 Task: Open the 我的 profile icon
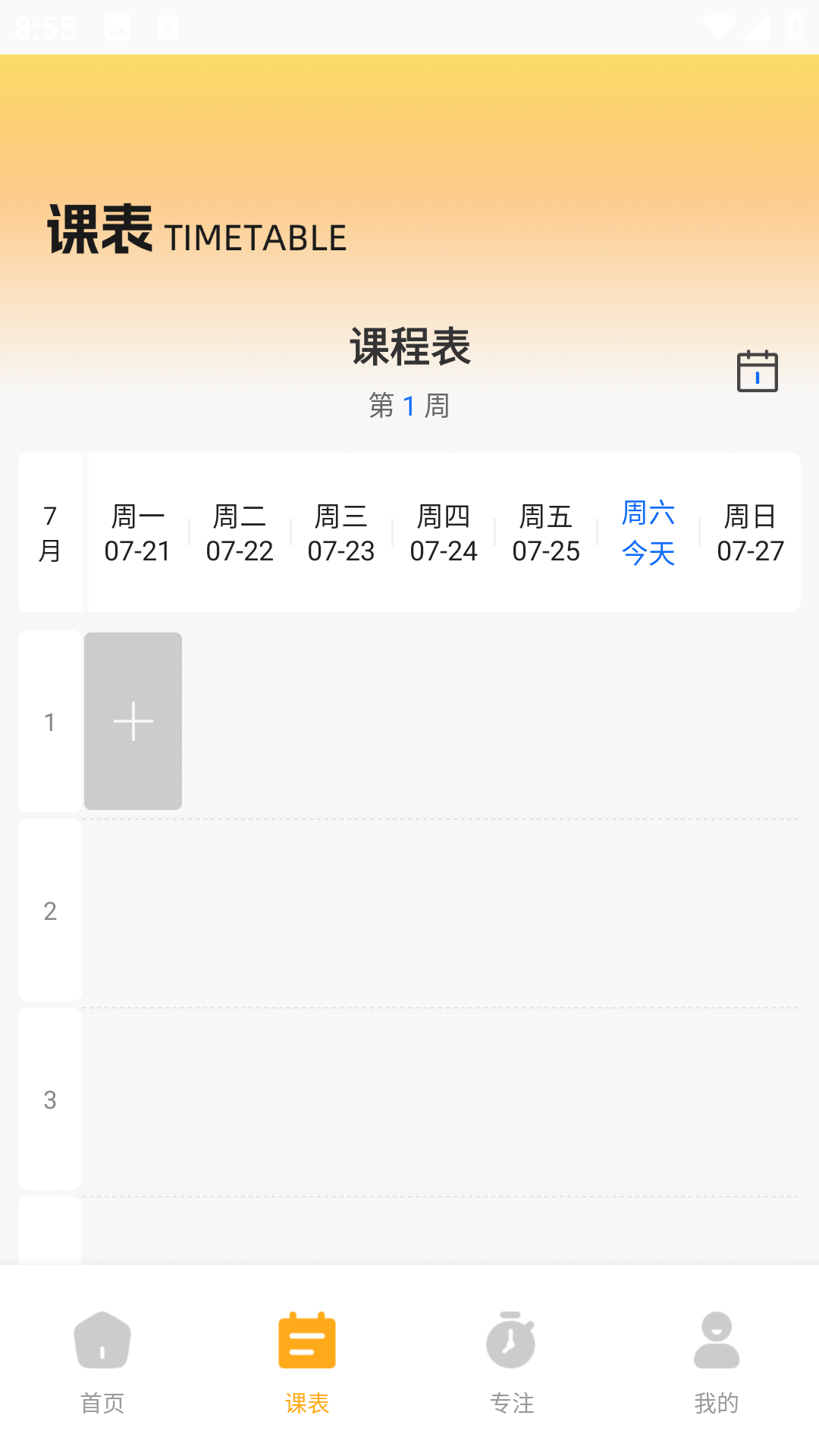click(716, 1342)
